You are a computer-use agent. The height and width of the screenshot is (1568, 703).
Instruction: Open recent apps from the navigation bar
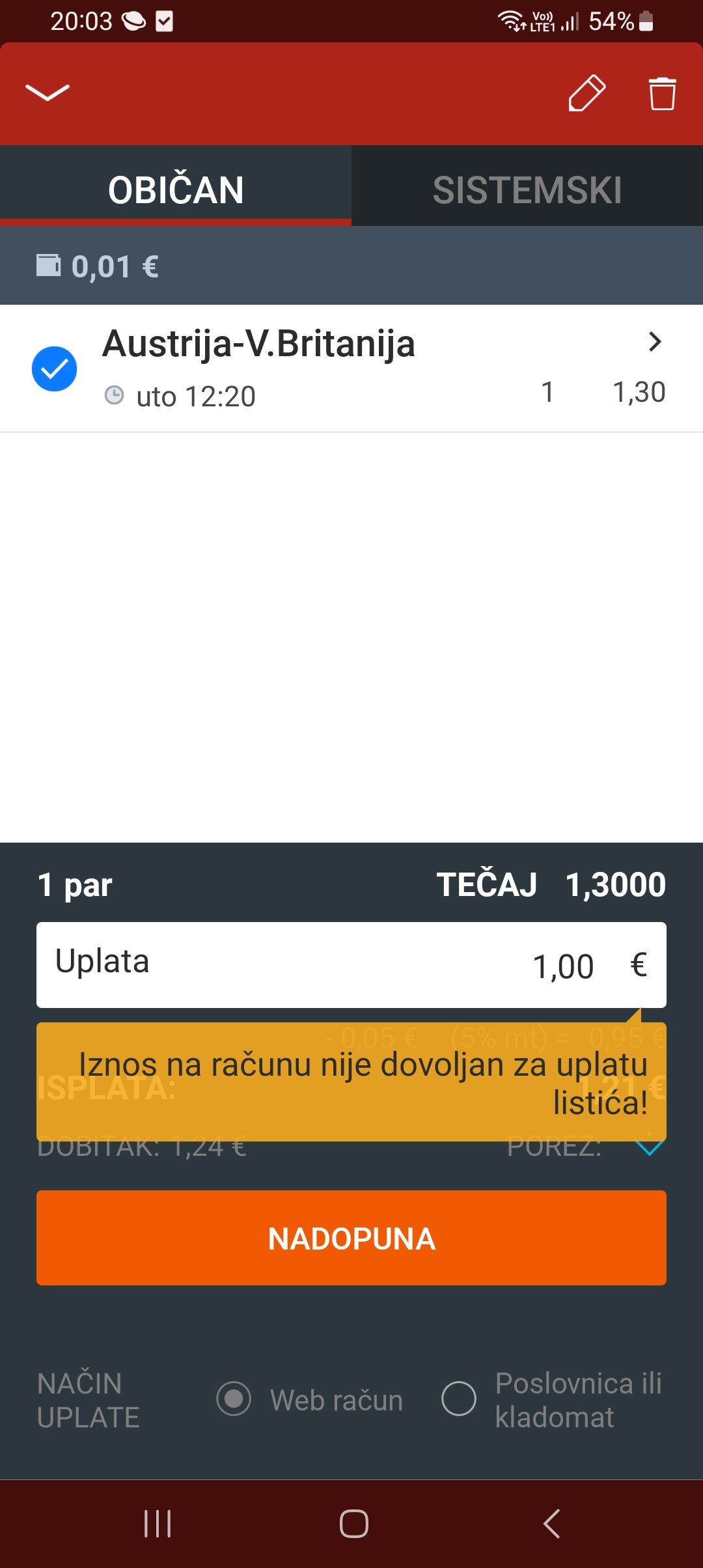pos(158,1524)
